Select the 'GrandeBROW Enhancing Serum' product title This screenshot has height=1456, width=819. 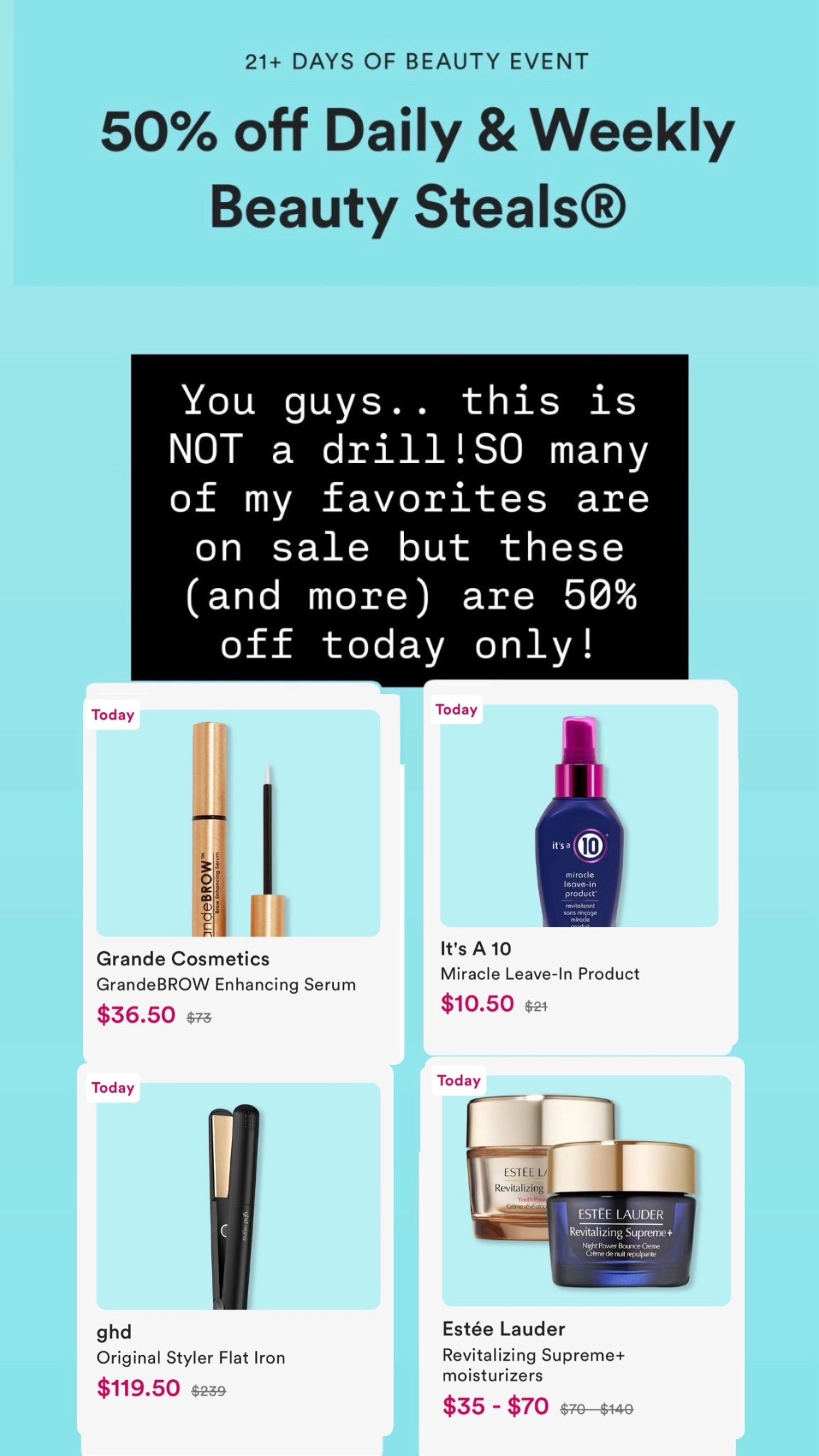(x=226, y=985)
